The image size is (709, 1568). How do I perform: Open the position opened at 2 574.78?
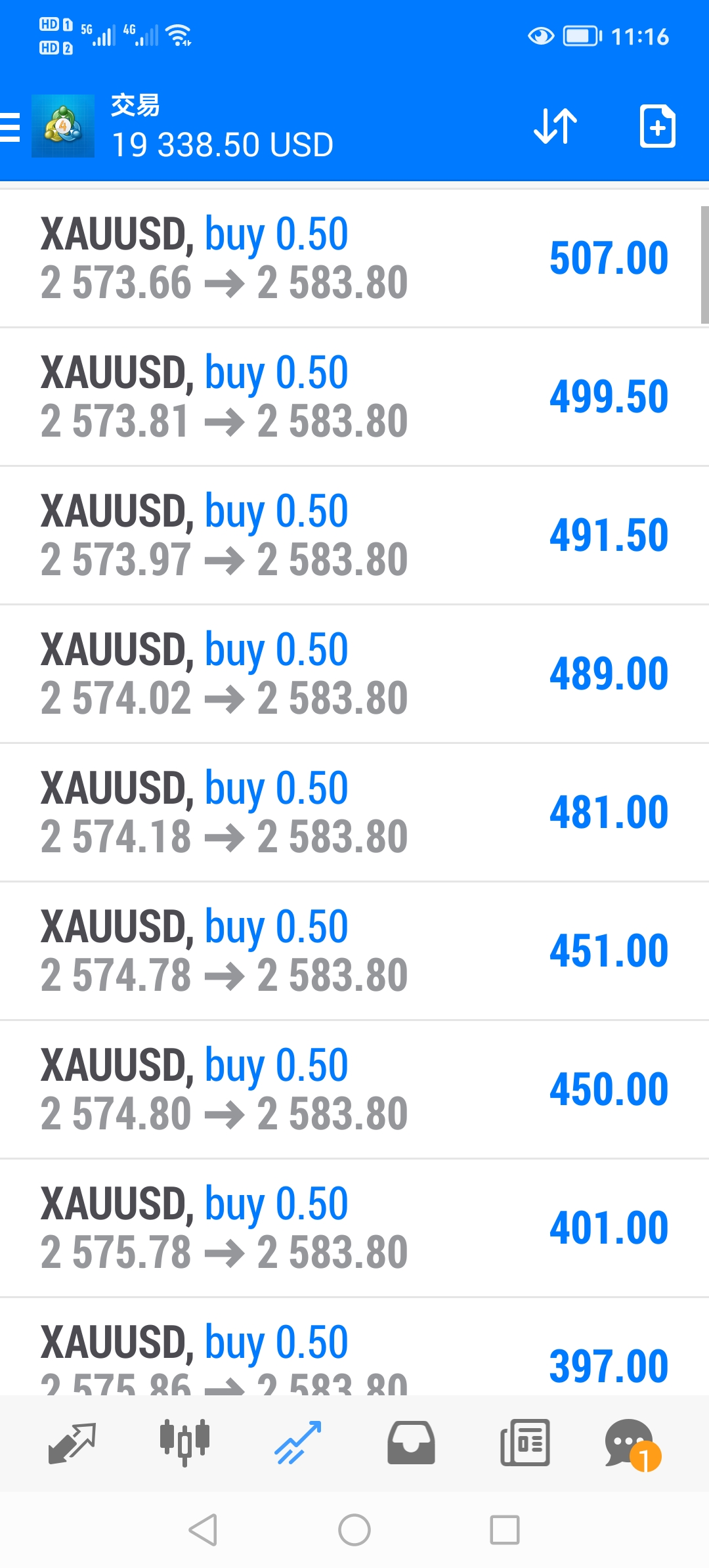pos(354,951)
